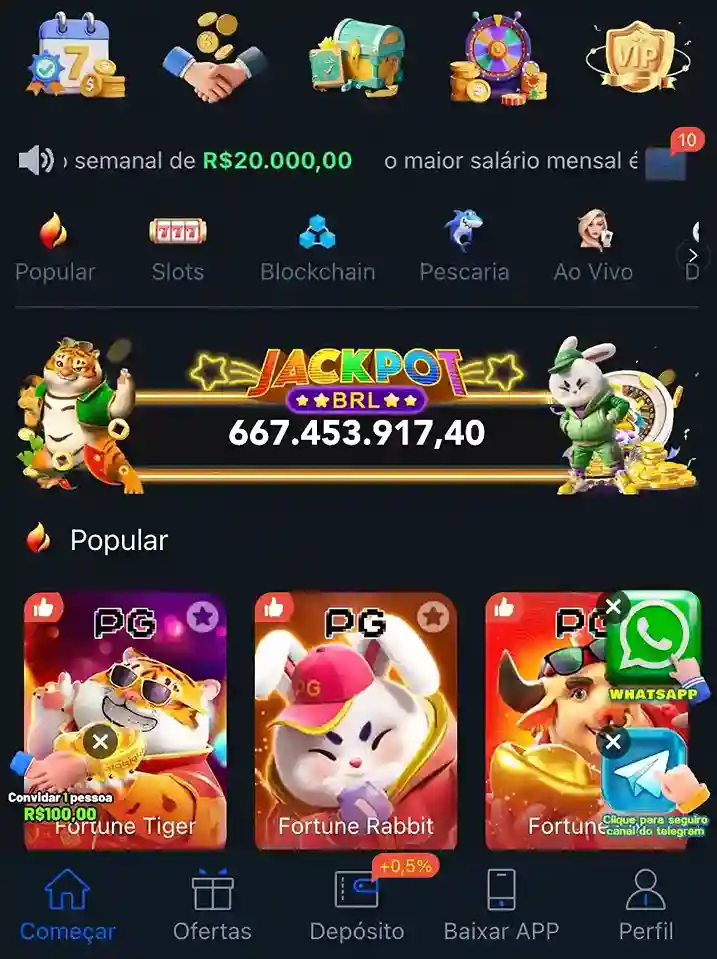This screenshot has height=959, width=717.
Task: Open the handshake referral icon
Action: point(214,57)
